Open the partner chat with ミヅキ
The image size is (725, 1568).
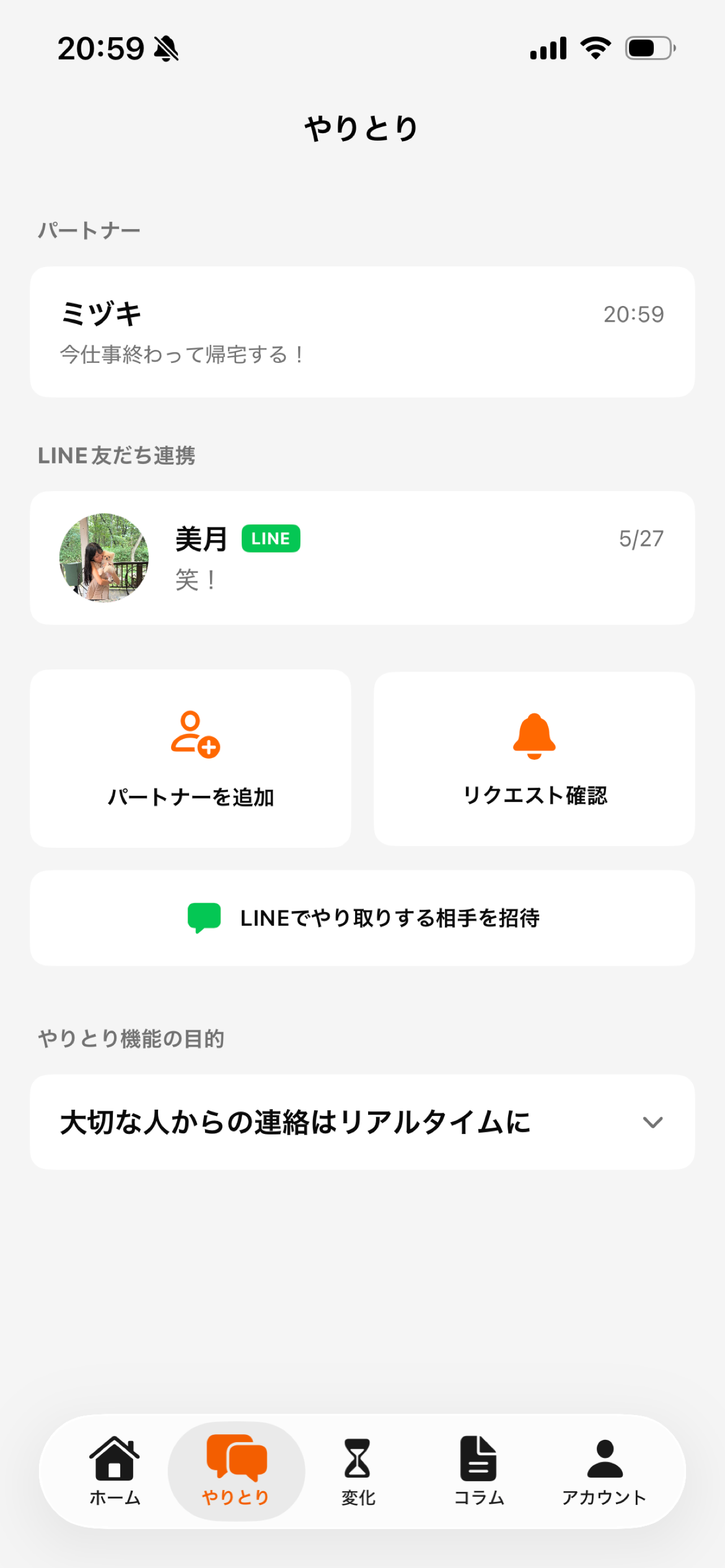coord(362,332)
